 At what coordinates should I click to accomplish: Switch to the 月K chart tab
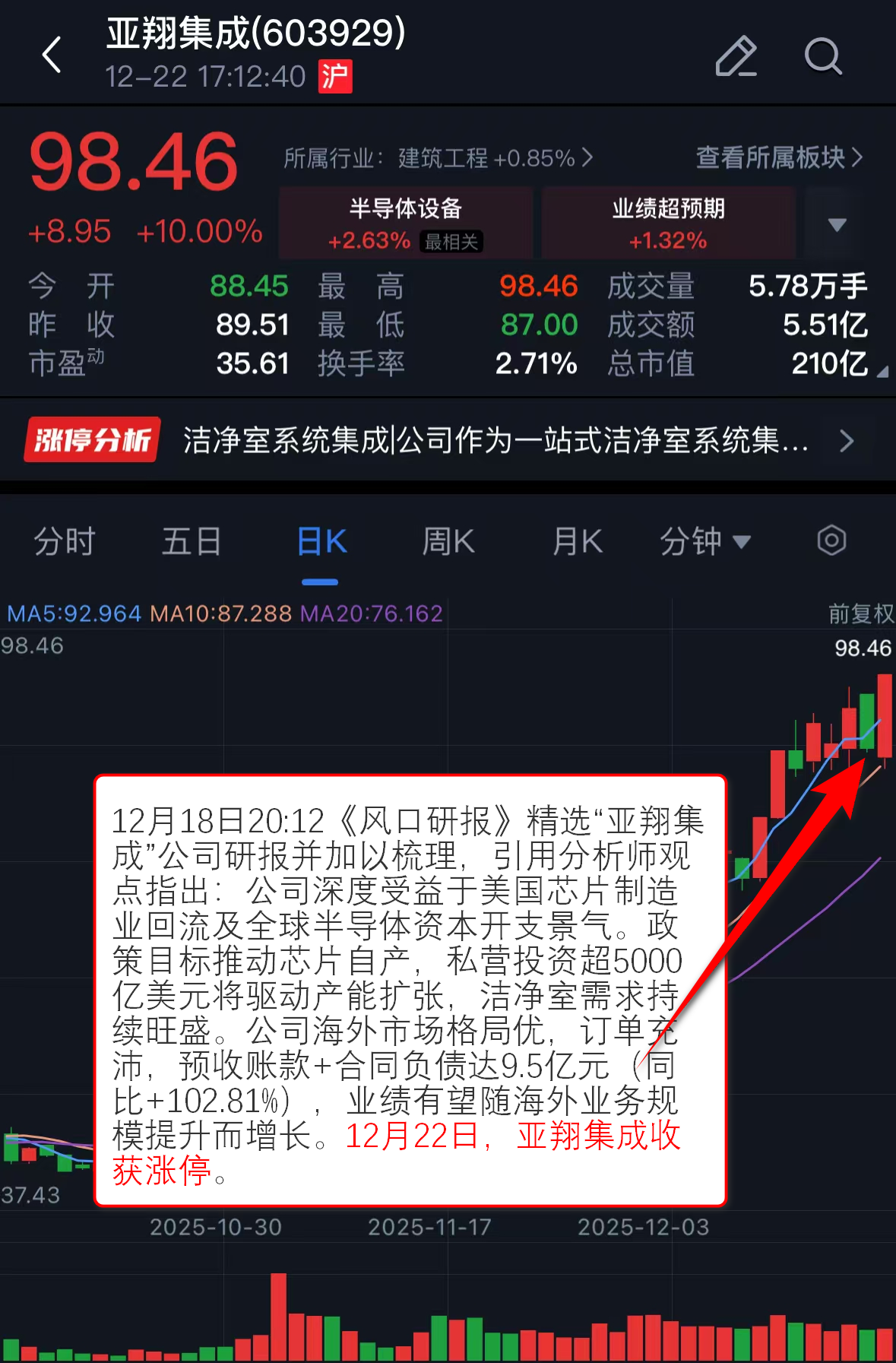[577, 542]
